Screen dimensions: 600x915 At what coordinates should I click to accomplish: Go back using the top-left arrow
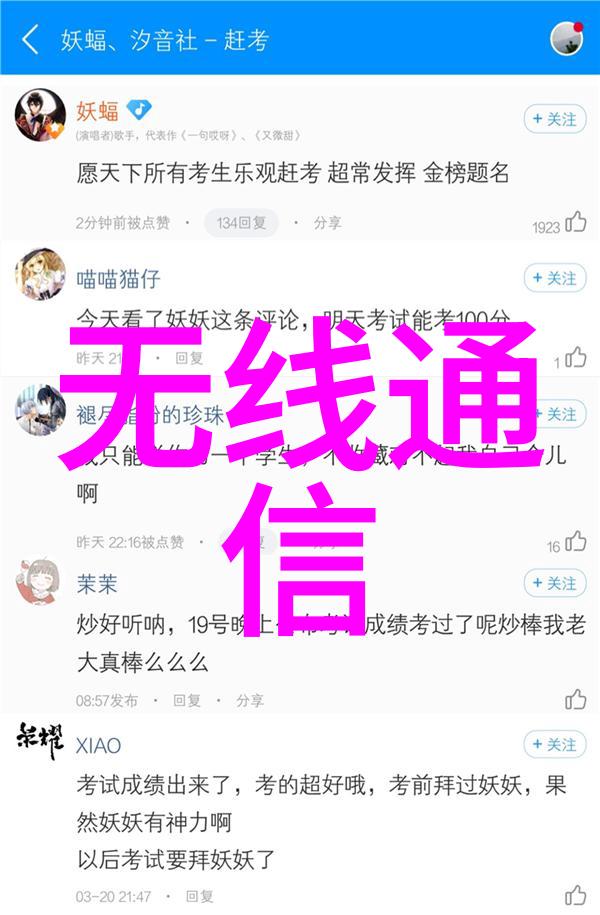pyautogui.click(x=31, y=41)
